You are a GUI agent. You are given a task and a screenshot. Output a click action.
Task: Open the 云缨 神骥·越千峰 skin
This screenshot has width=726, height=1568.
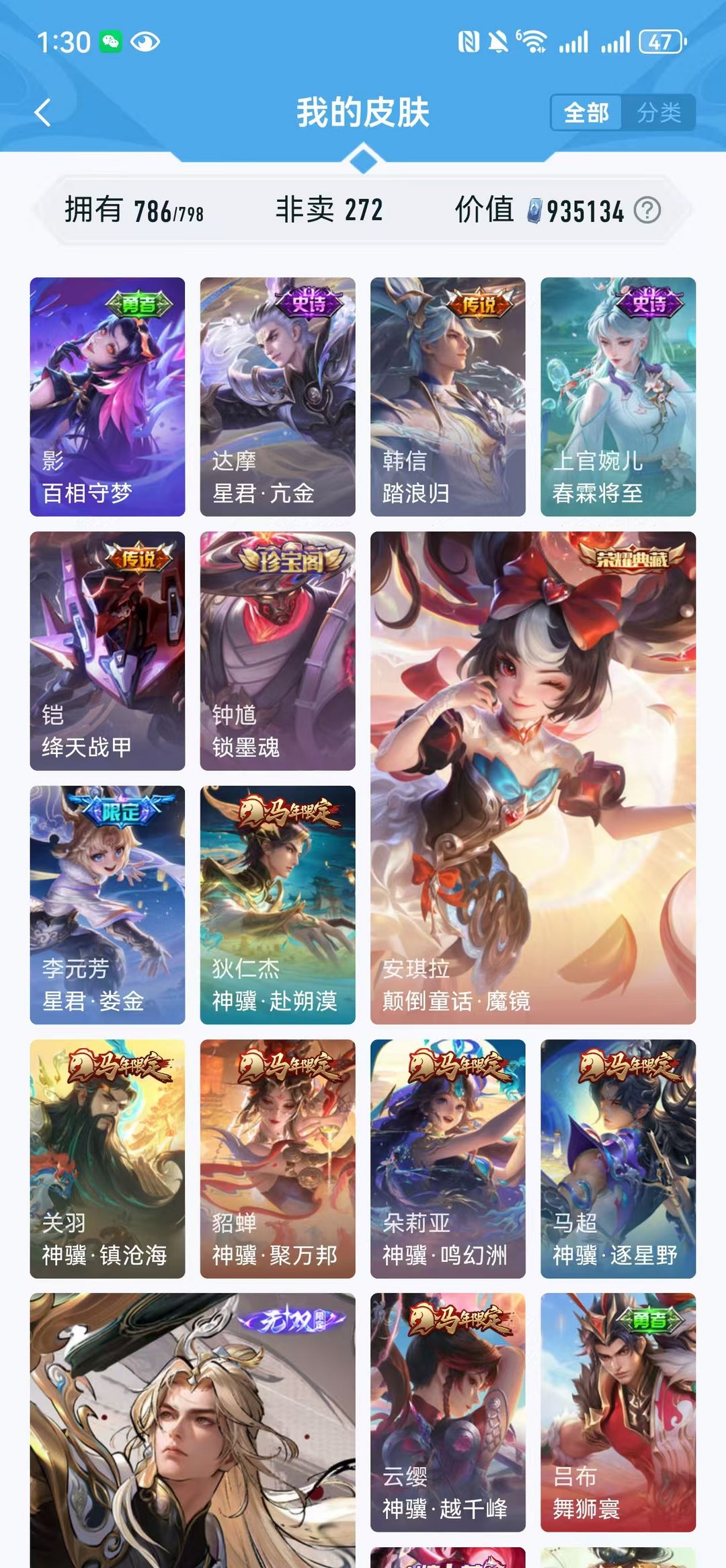point(448,1413)
